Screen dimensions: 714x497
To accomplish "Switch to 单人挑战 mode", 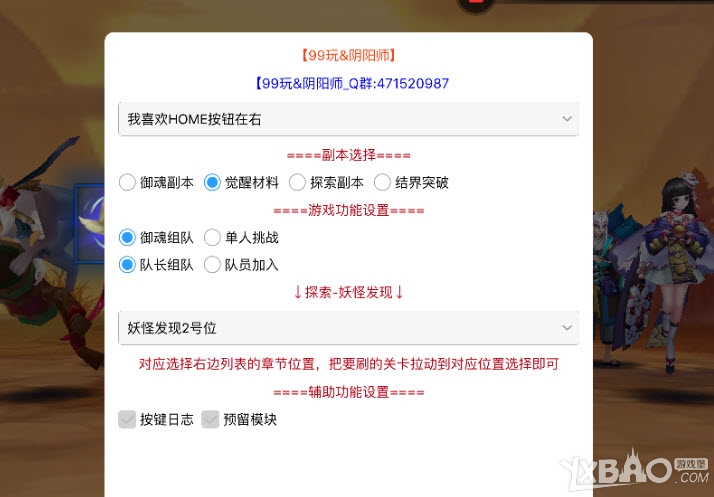I will [x=212, y=238].
